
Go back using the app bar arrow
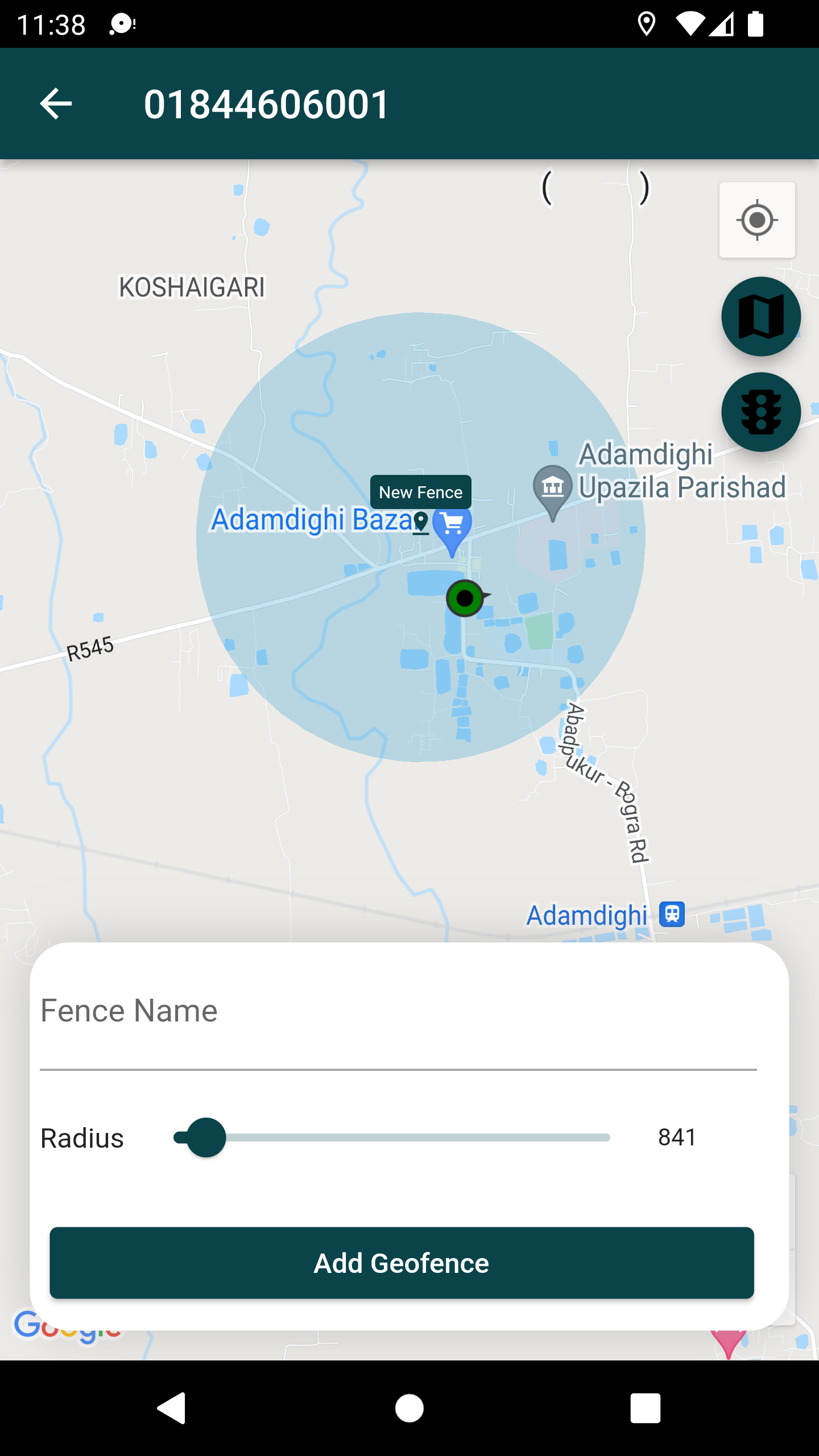tap(56, 104)
